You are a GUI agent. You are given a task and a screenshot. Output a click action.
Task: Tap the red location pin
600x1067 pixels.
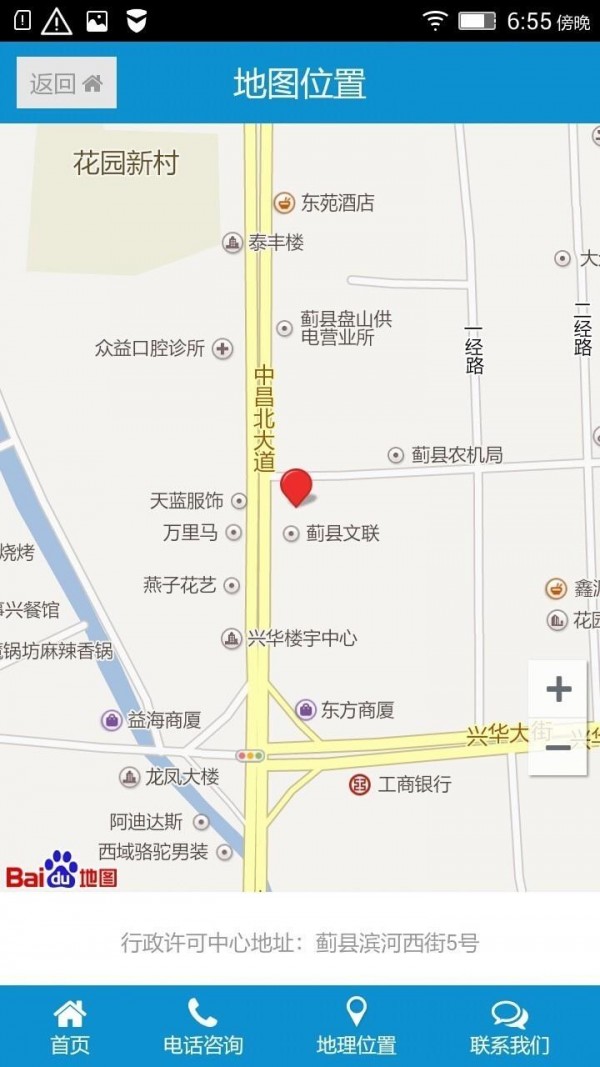coord(295,486)
